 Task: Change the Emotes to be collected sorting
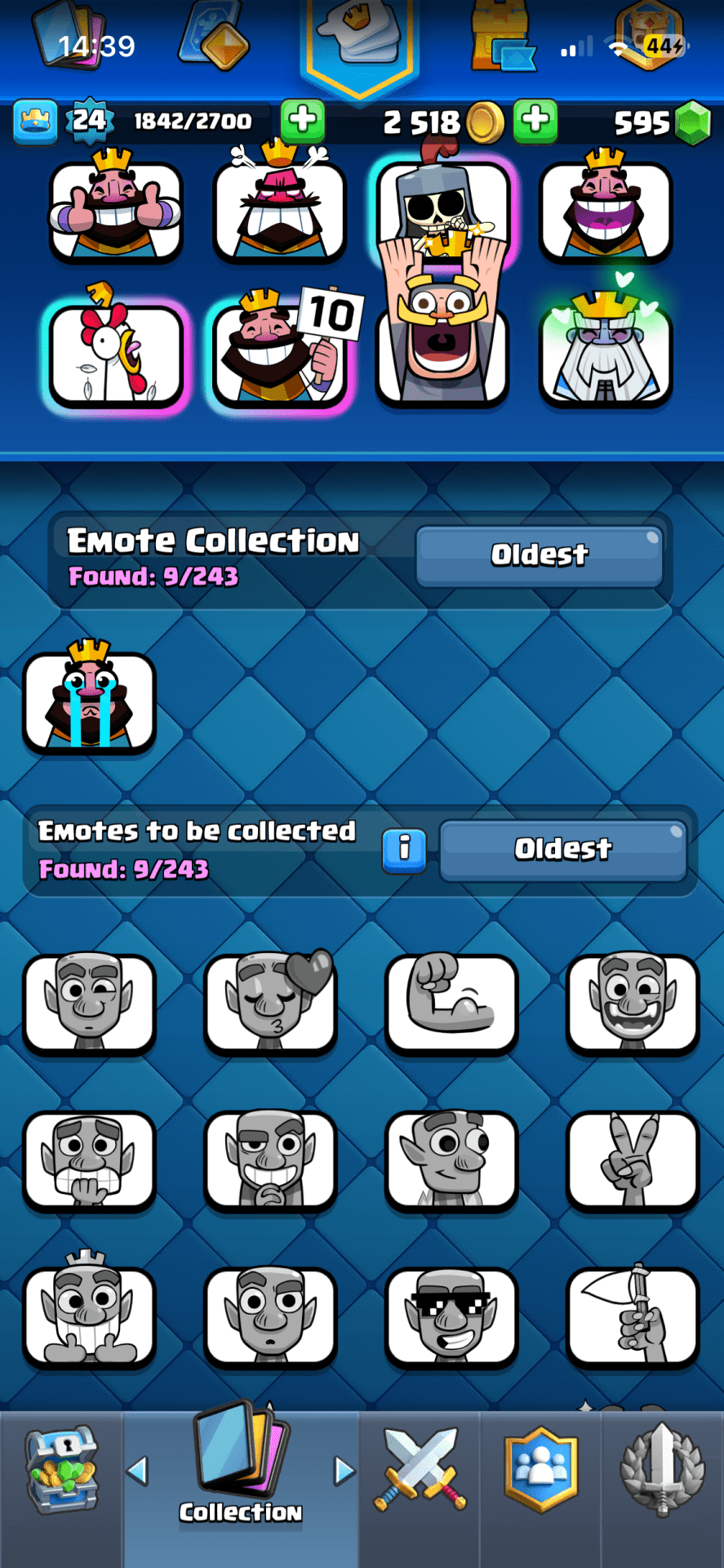click(562, 849)
